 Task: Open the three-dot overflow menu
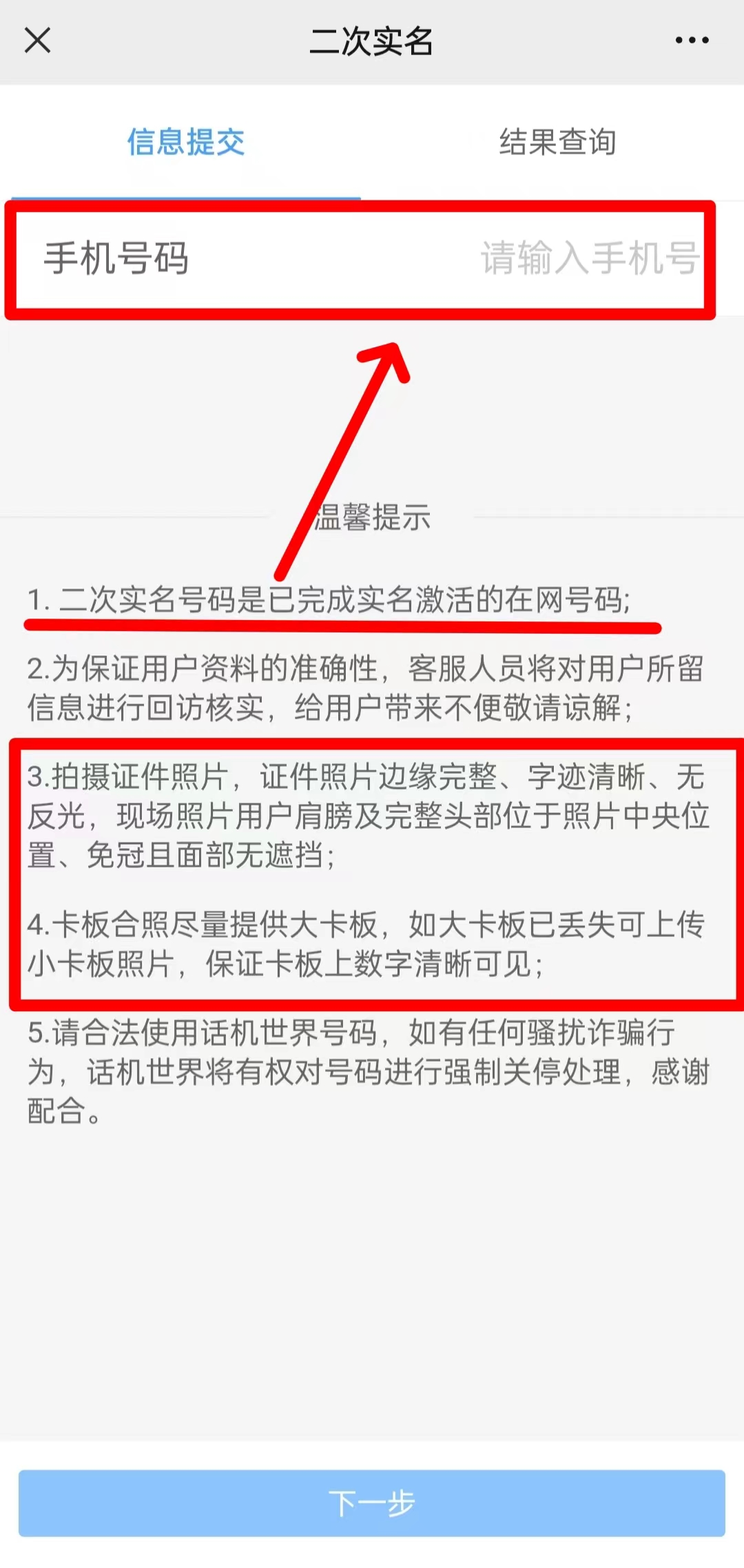tap(692, 40)
